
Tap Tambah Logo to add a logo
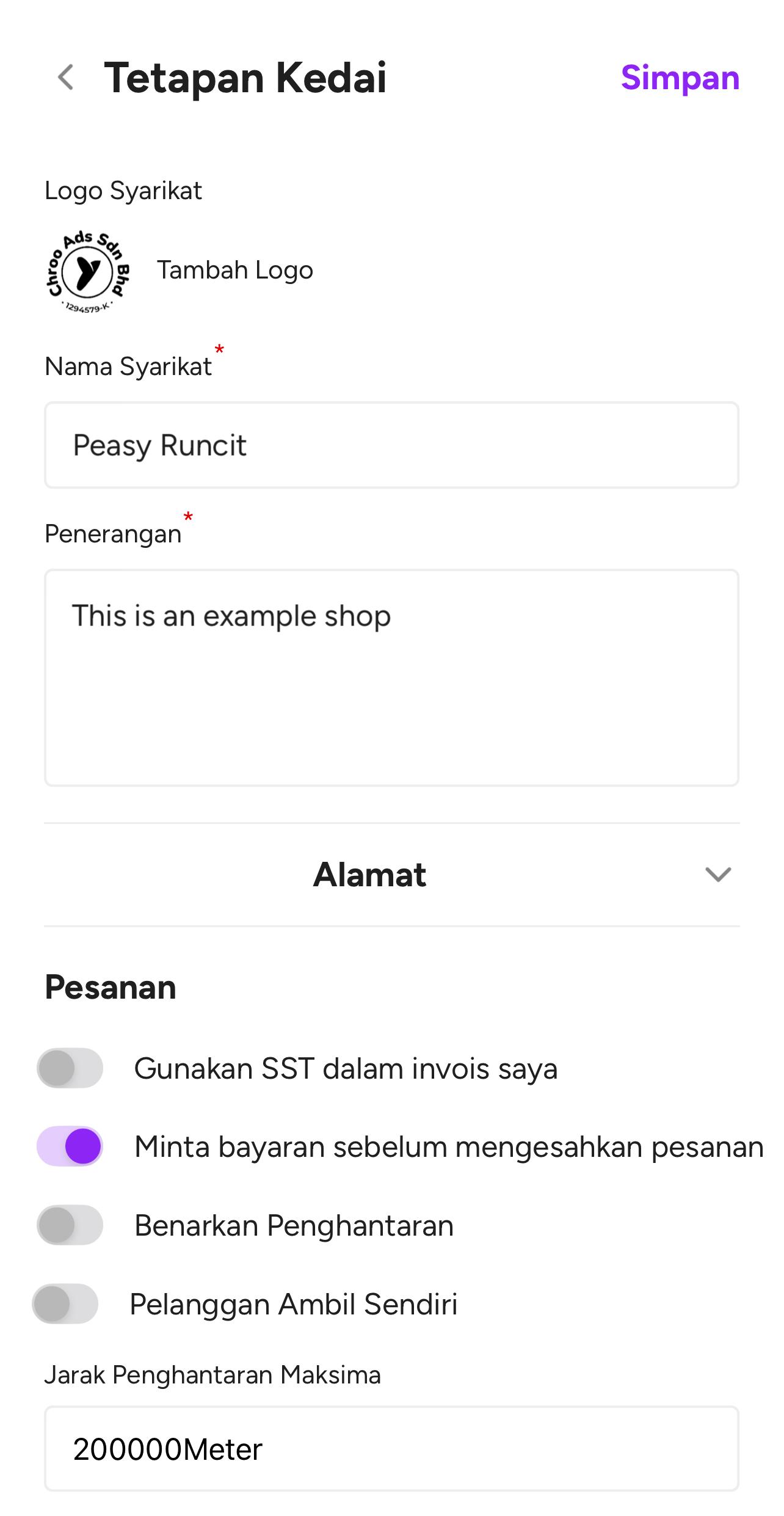pyautogui.click(x=235, y=270)
